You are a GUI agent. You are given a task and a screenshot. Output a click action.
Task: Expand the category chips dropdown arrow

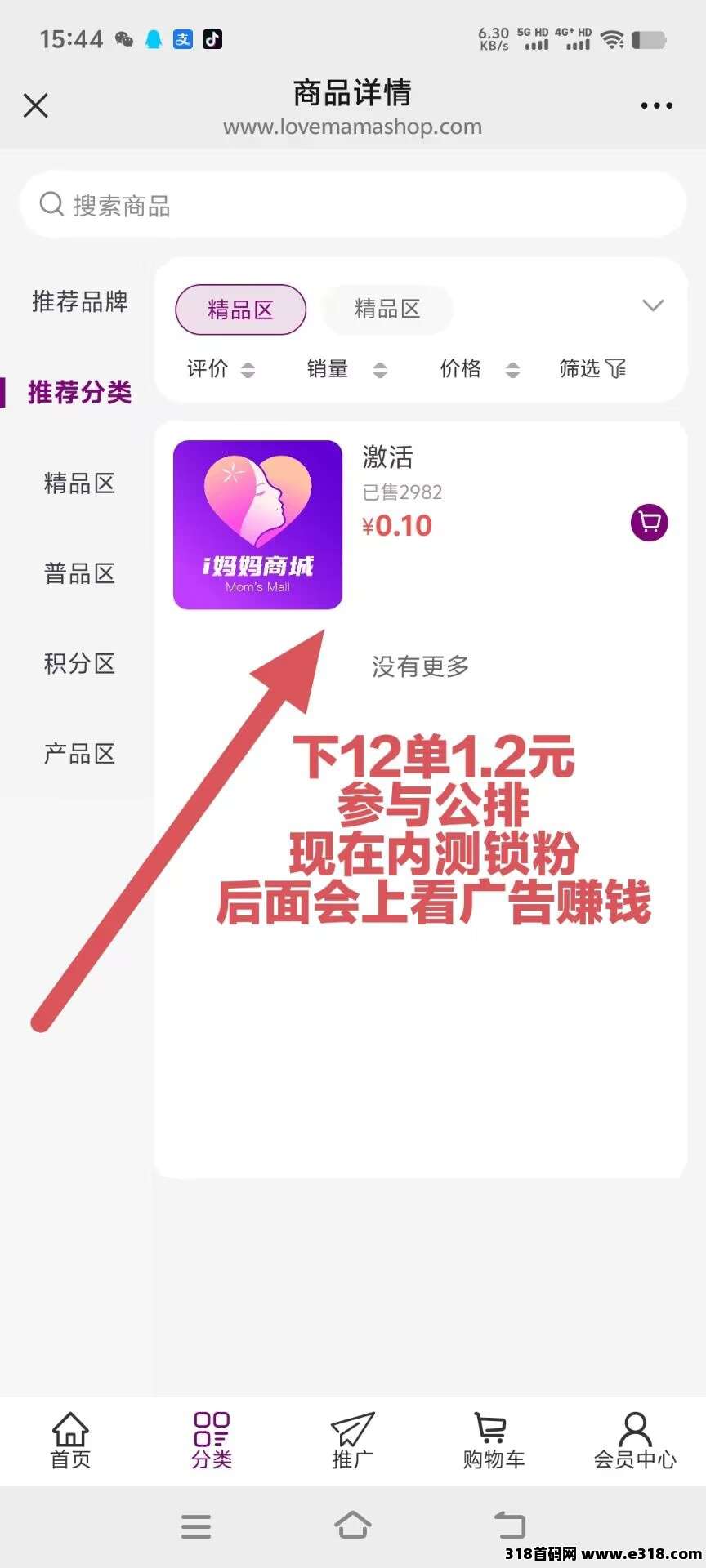coord(653,305)
